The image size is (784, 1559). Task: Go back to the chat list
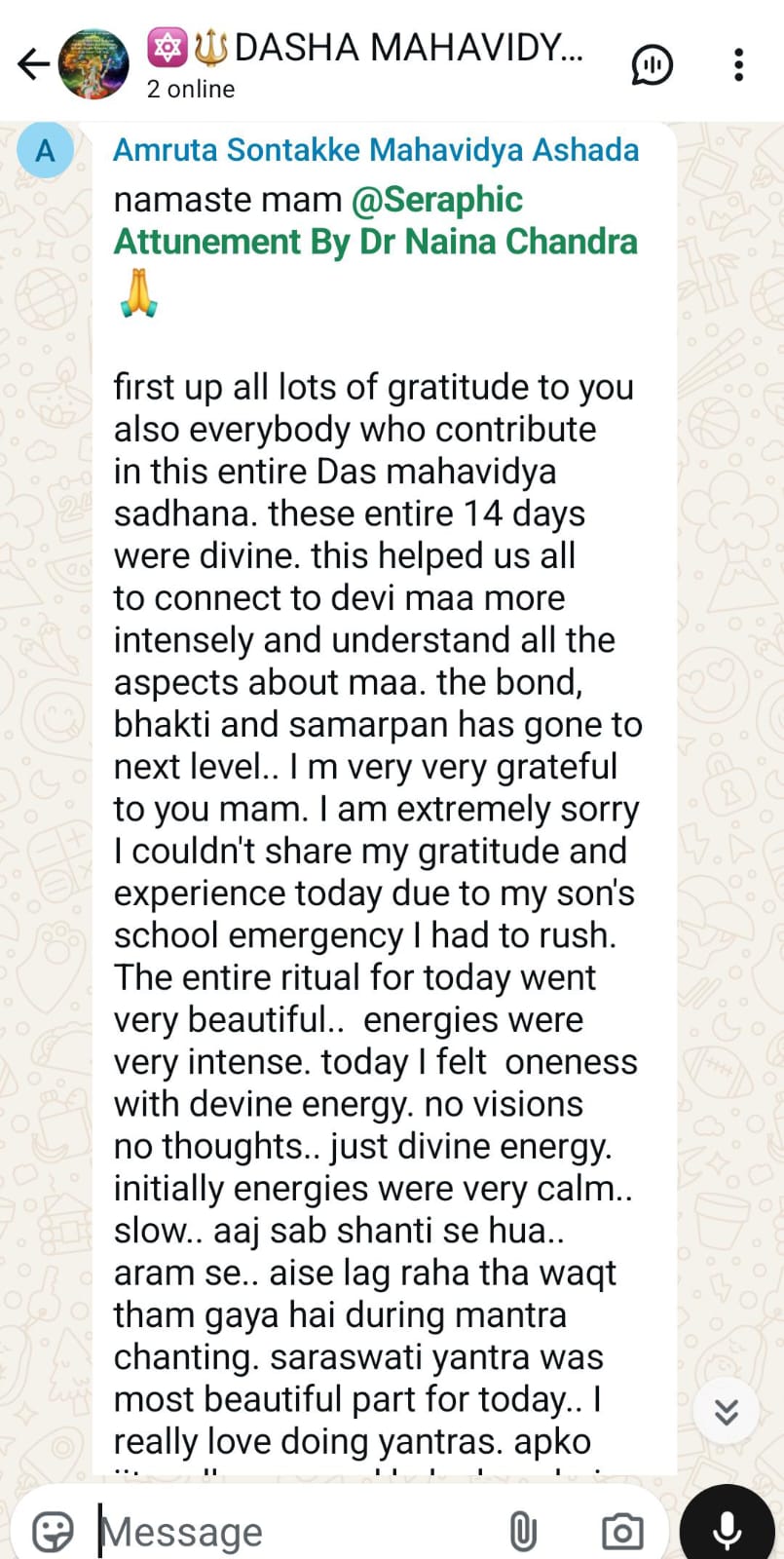(x=33, y=64)
